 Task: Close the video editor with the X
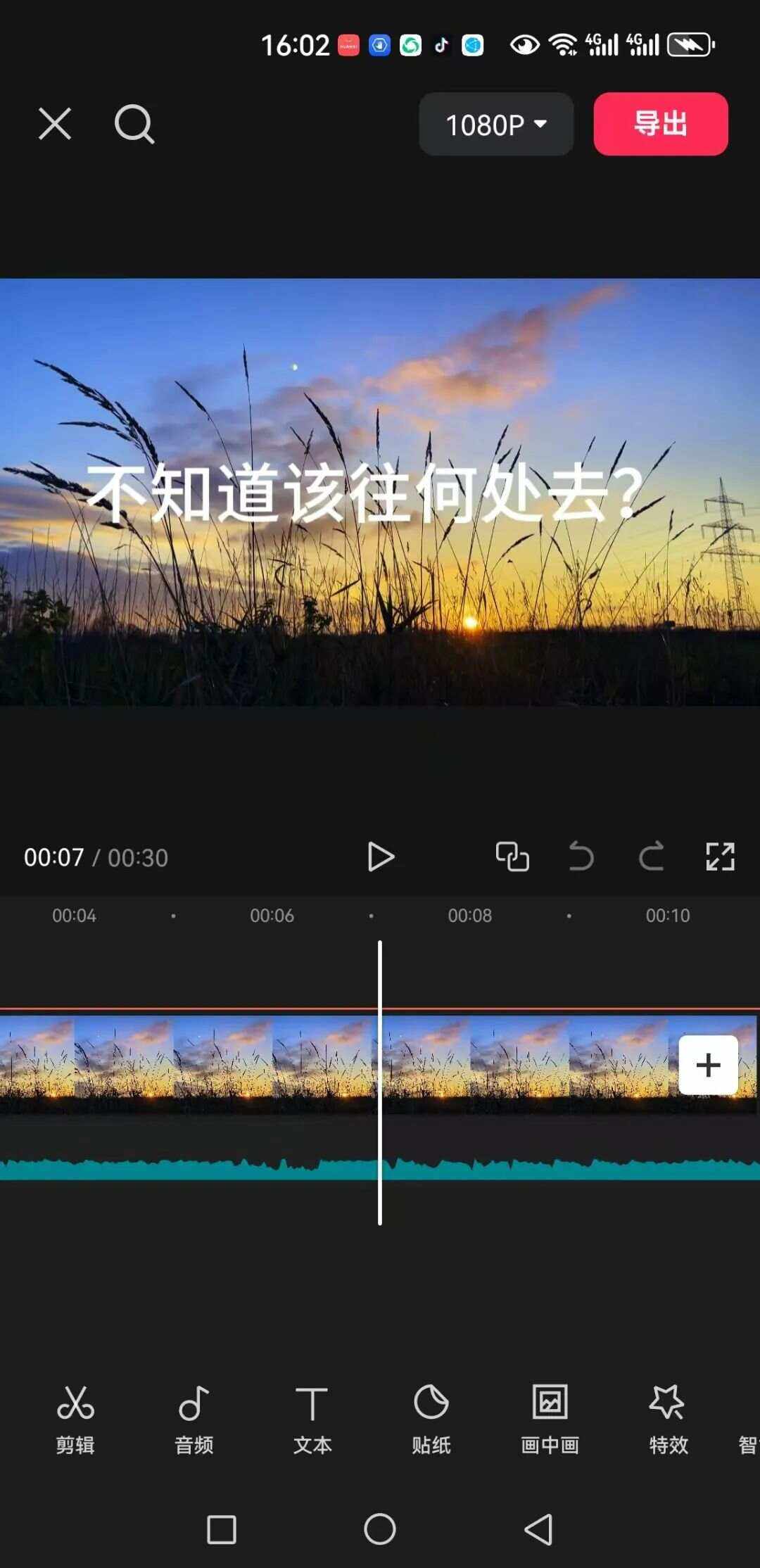[55, 124]
